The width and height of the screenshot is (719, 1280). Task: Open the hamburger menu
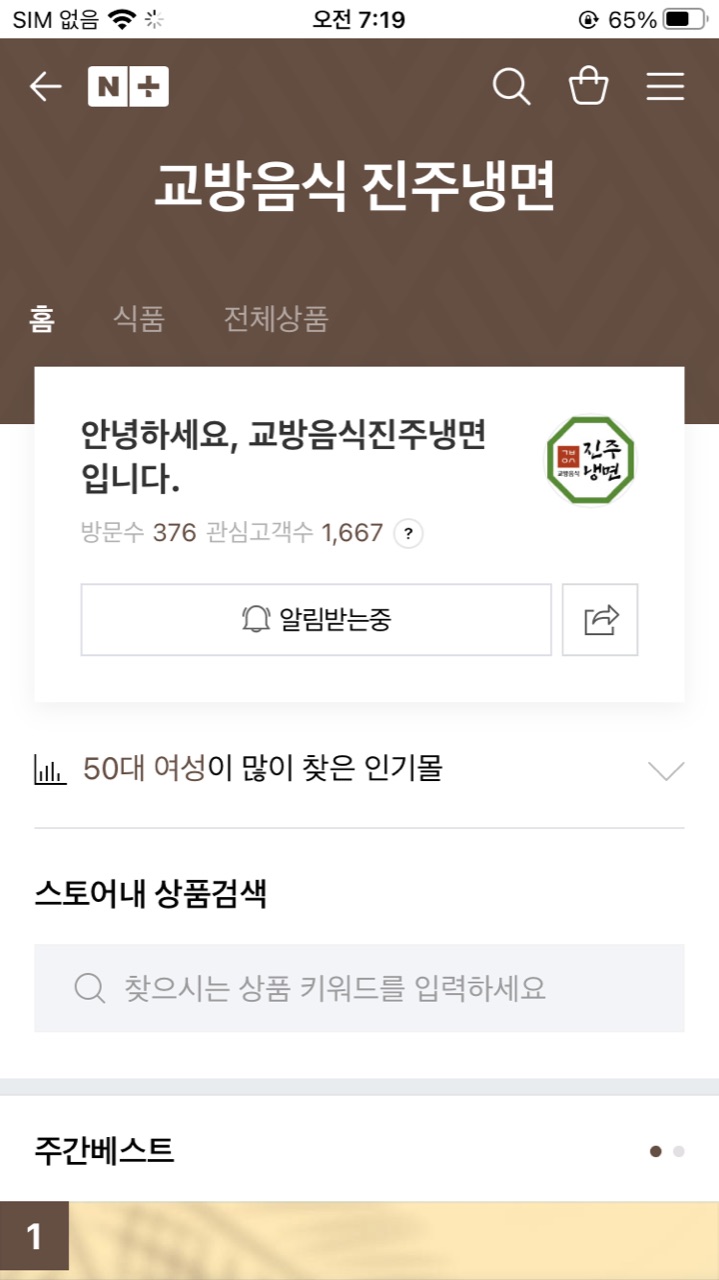coord(665,87)
